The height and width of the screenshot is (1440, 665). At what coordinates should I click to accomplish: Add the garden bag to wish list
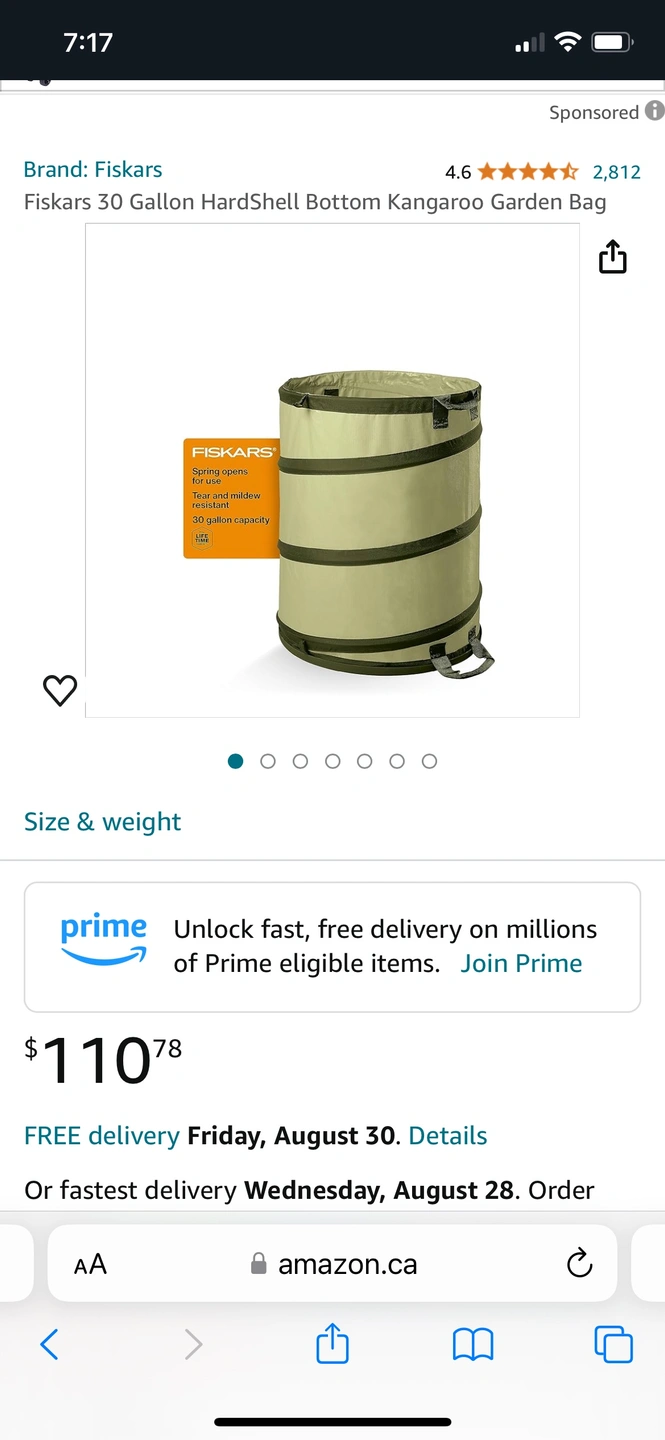pos(60,690)
